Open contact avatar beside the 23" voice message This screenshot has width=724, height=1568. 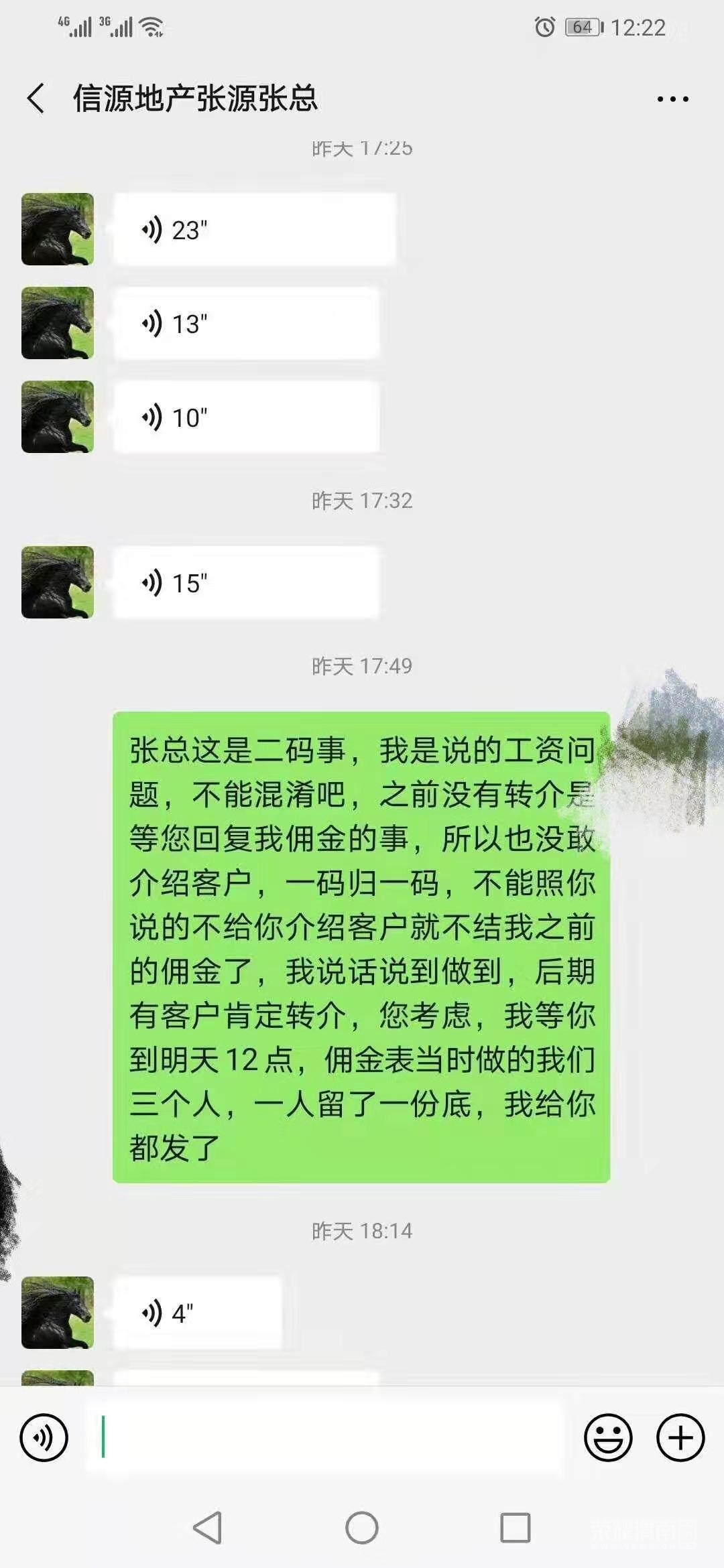(x=58, y=229)
